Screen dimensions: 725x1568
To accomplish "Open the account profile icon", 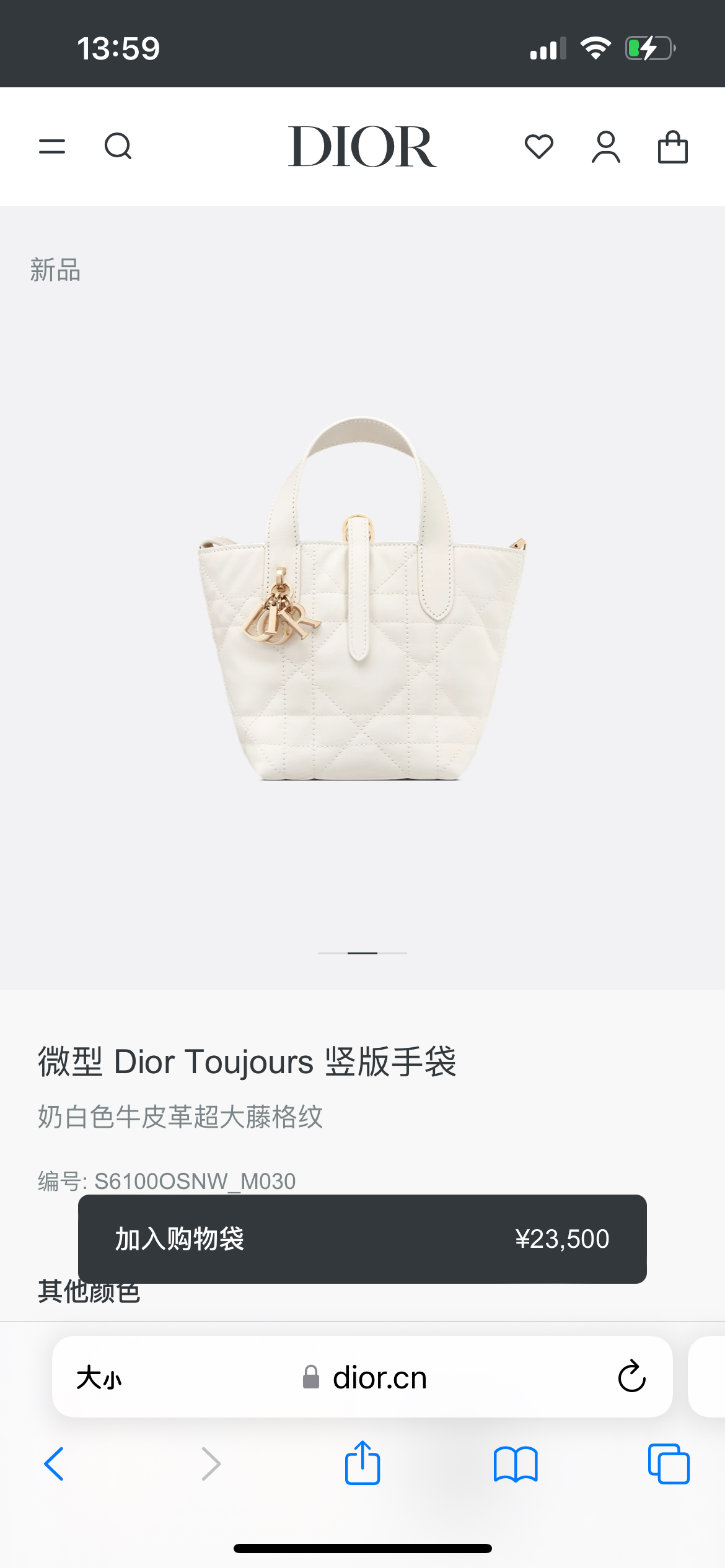I will [605, 147].
